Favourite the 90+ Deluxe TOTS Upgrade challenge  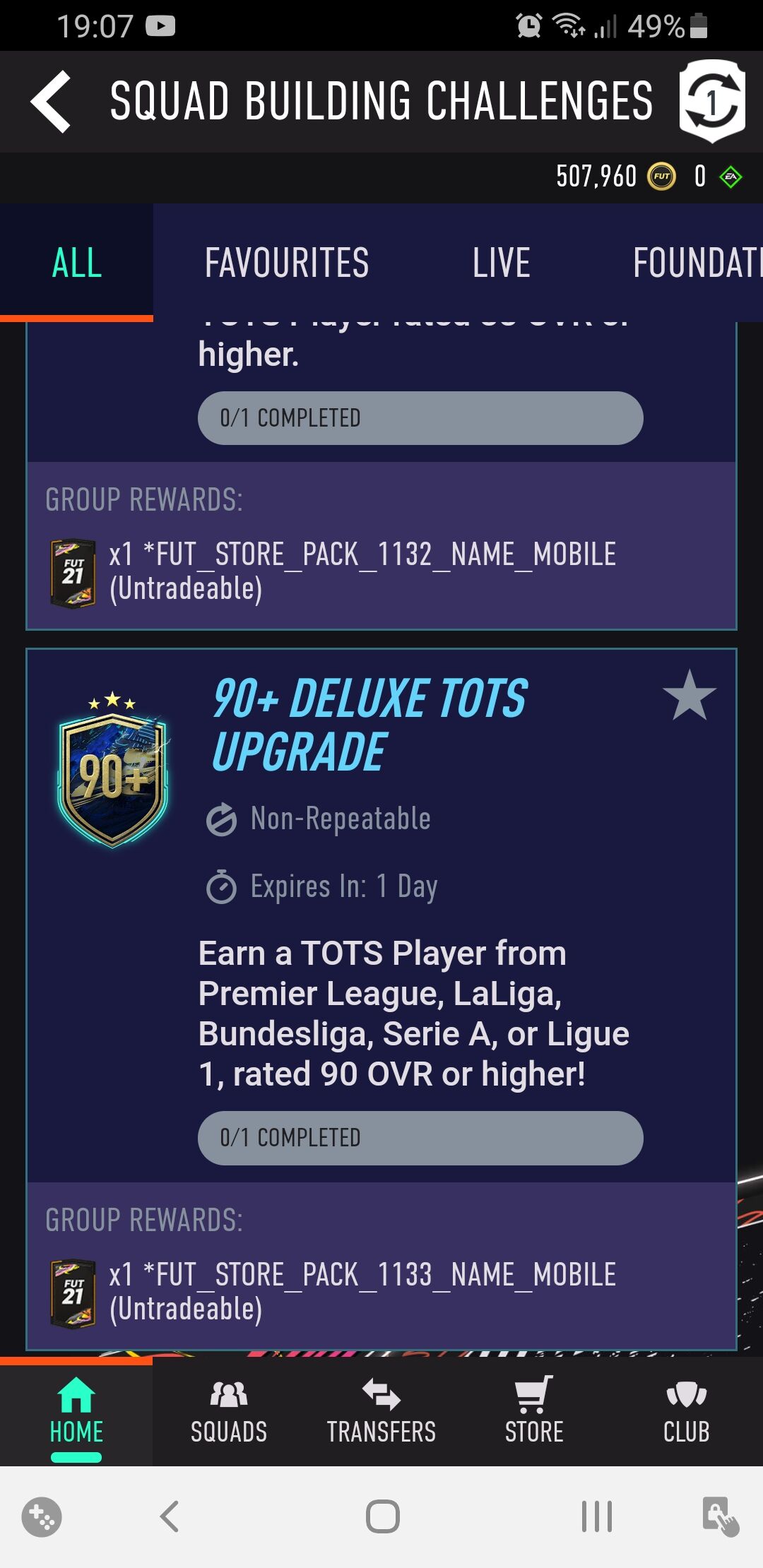[690, 696]
